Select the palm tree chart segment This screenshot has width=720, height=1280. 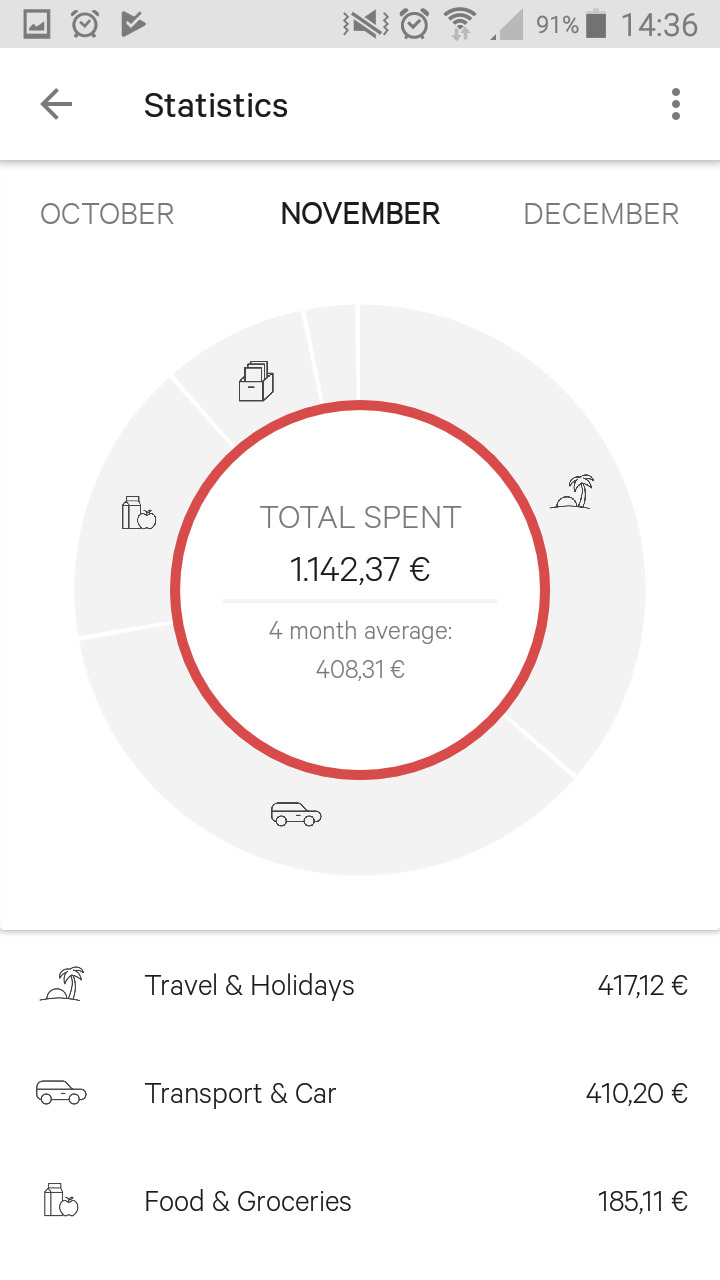pyautogui.click(x=572, y=492)
